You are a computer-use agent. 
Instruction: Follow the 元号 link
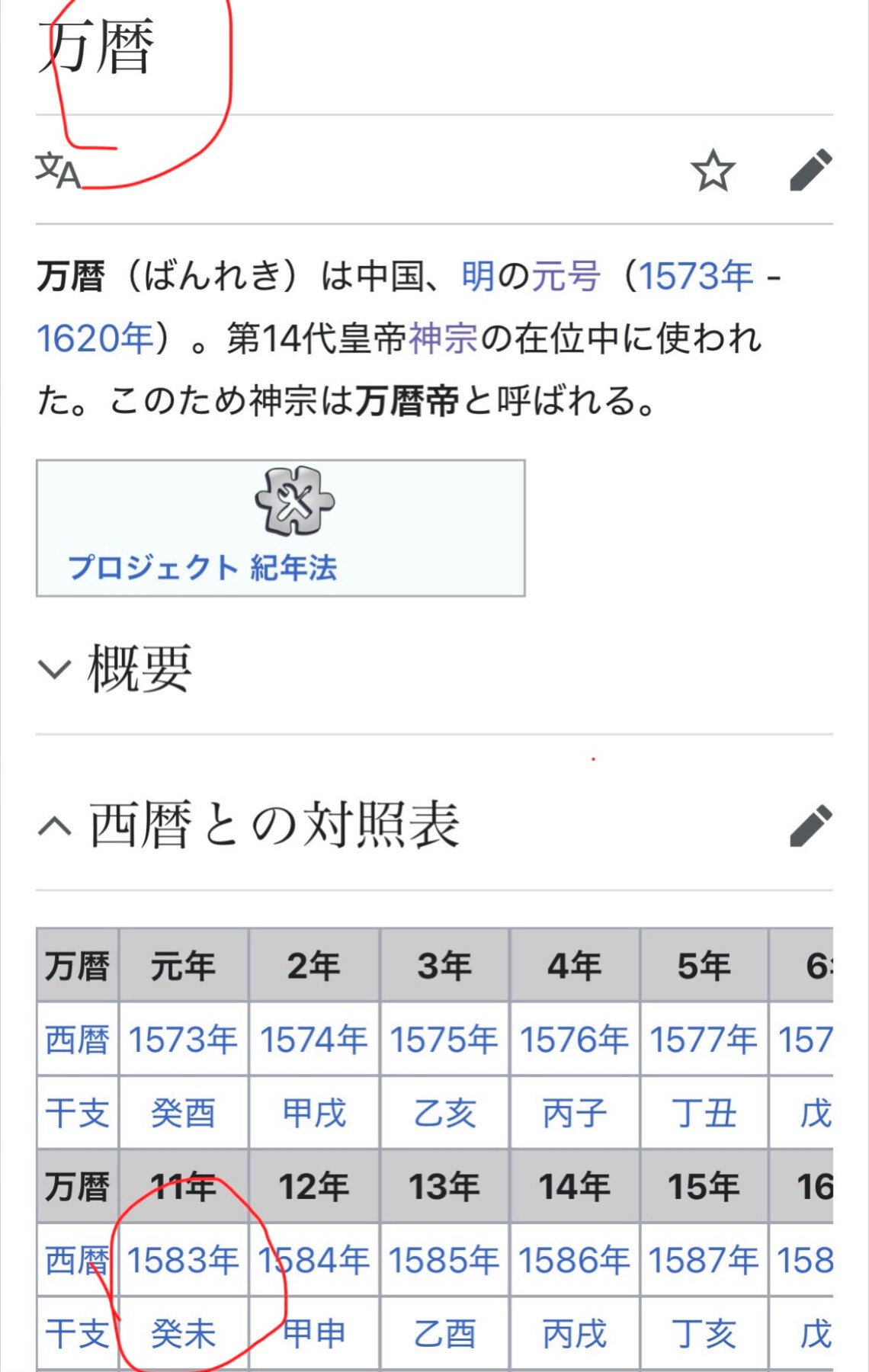tap(566, 276)
